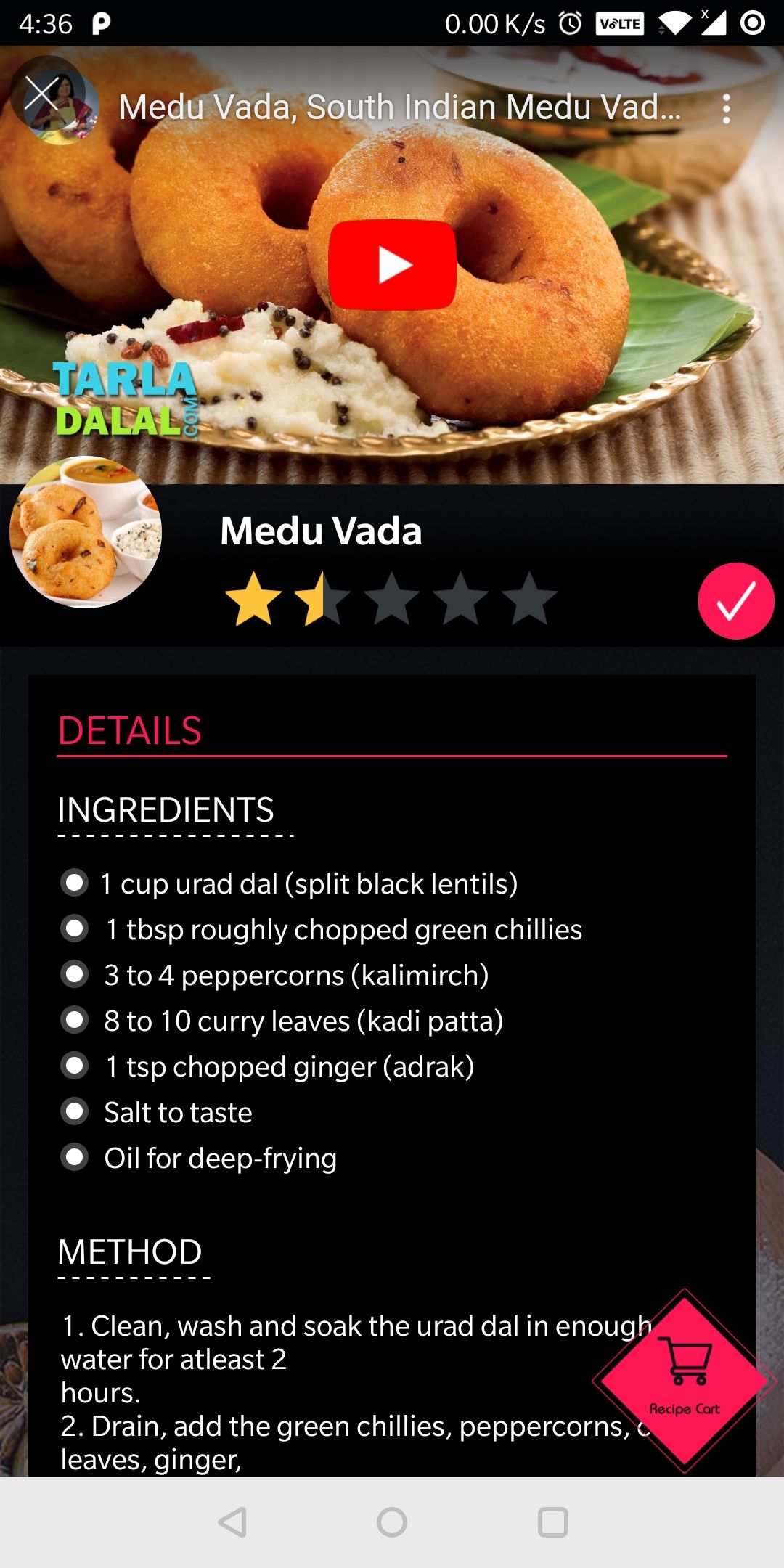784x1568 pixels.
Task: Rate the recipe five stars
Action: point(529,600)
